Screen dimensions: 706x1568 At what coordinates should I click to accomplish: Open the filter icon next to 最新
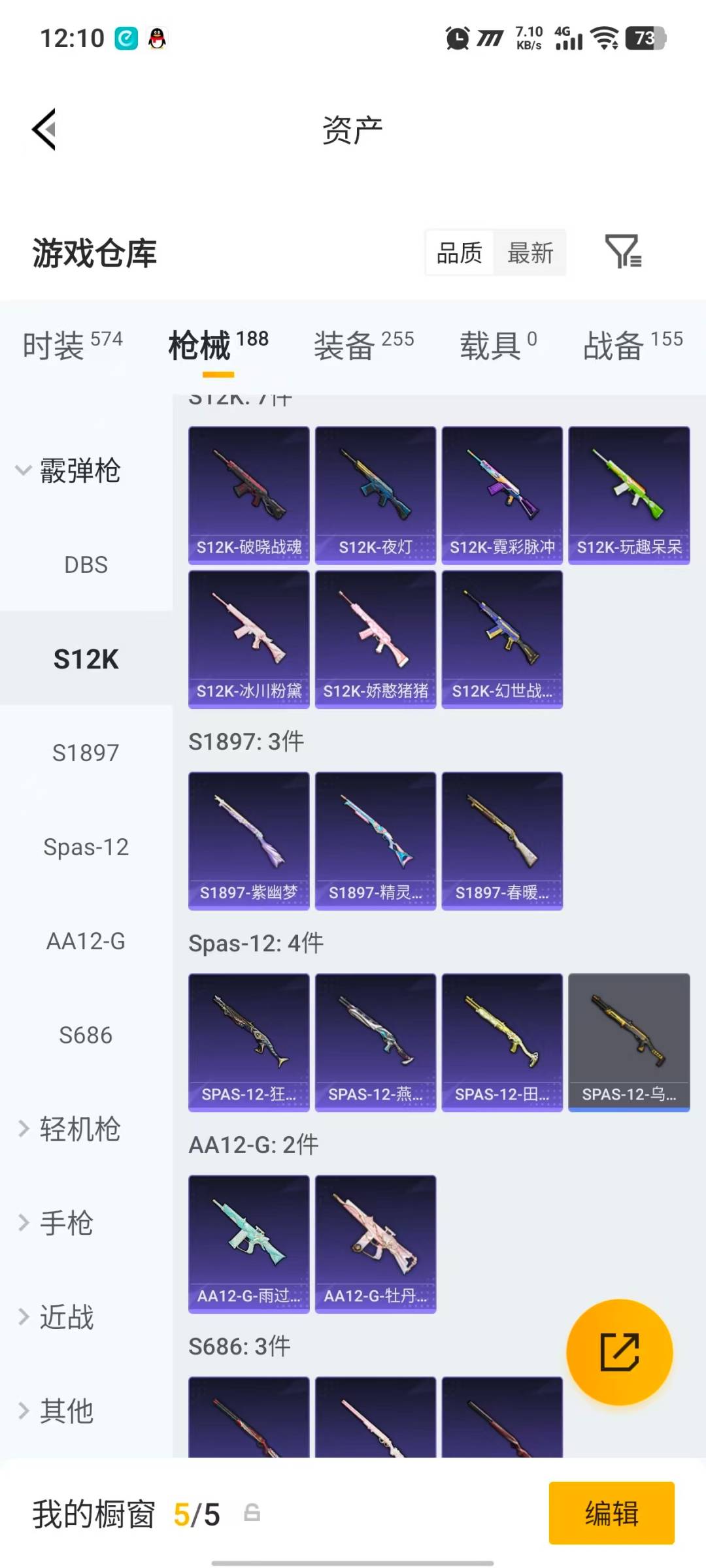[x=622, y=252]
